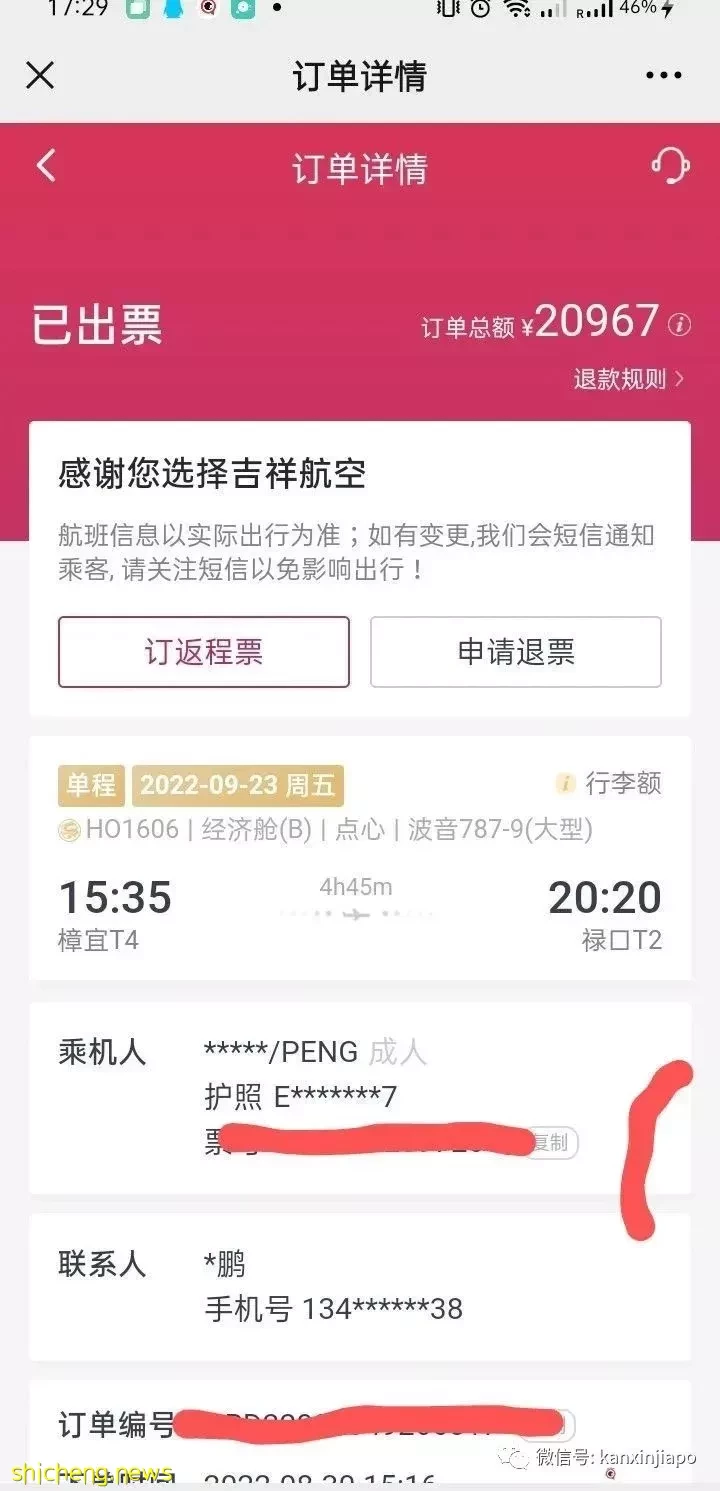The height and width of the screenshot is (1491, 720).
Task: Close the mini program page
Action: (40, 75)
